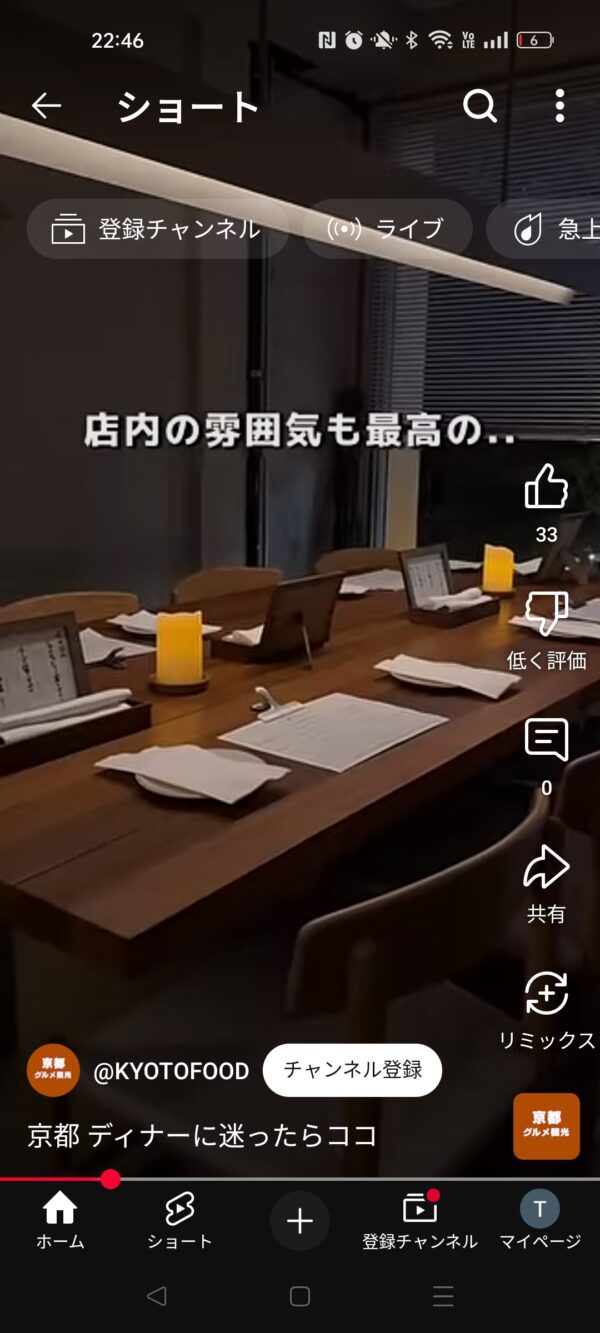Share this Short via 共有
The width and height of the screenshot is (600, 1333).
tap(546, 868)
